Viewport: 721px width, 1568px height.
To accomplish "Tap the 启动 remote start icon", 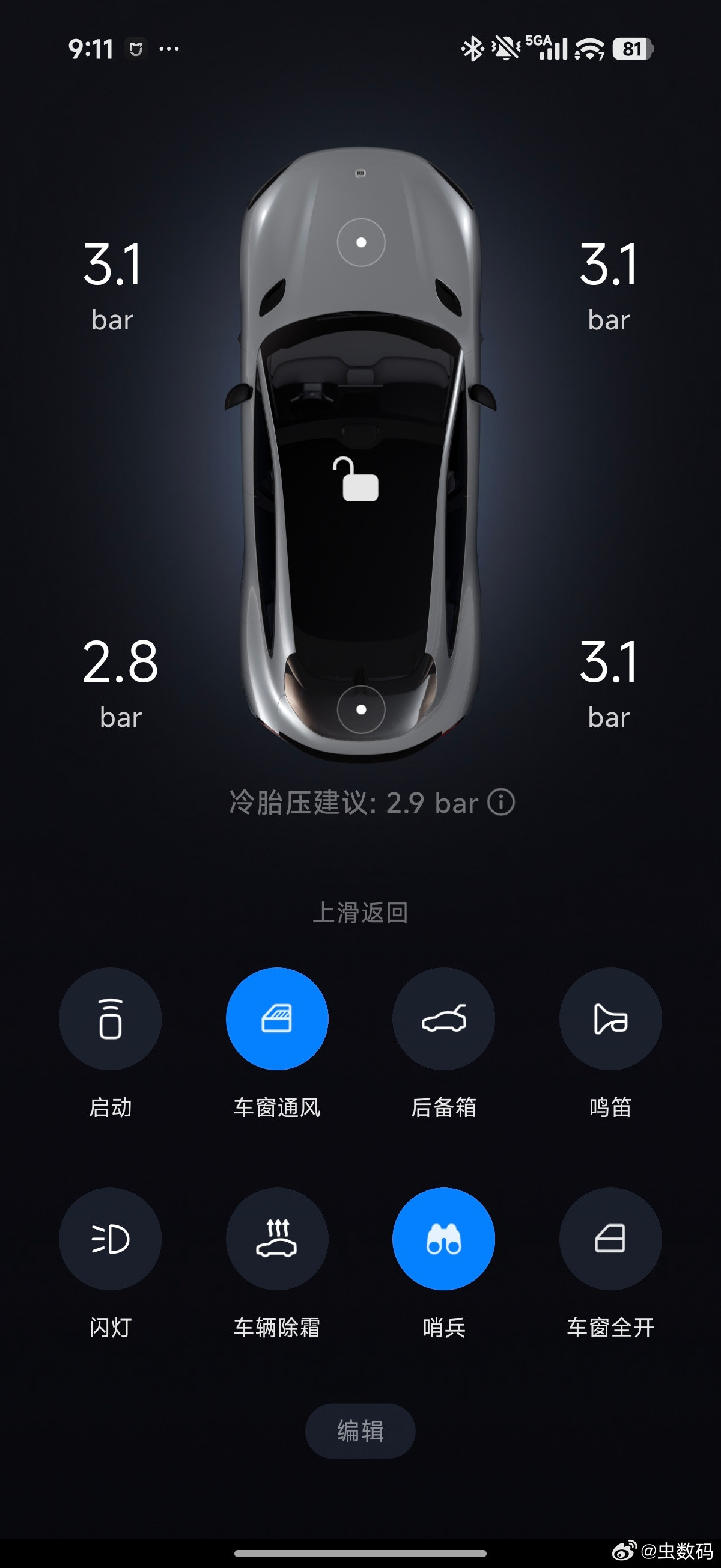I will coord(110,1019).
